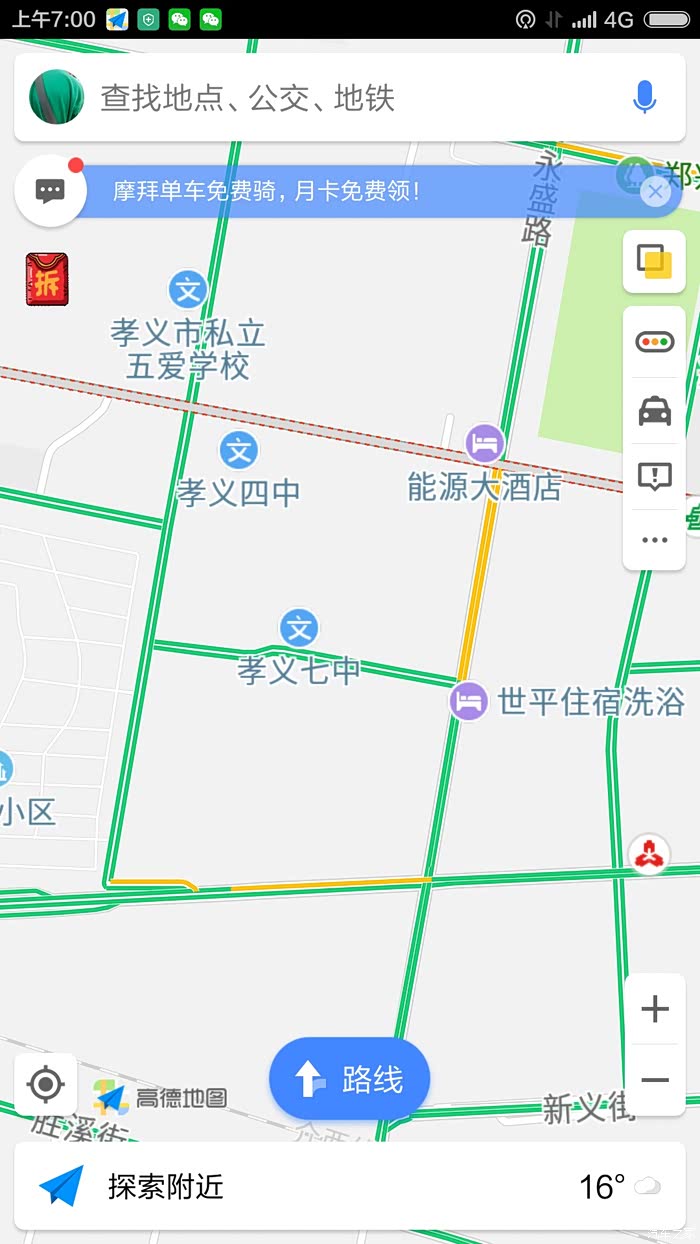Zoom out the map
Image resolution: width=700 pixels, height=1244 pixels.
point(655,1080)
